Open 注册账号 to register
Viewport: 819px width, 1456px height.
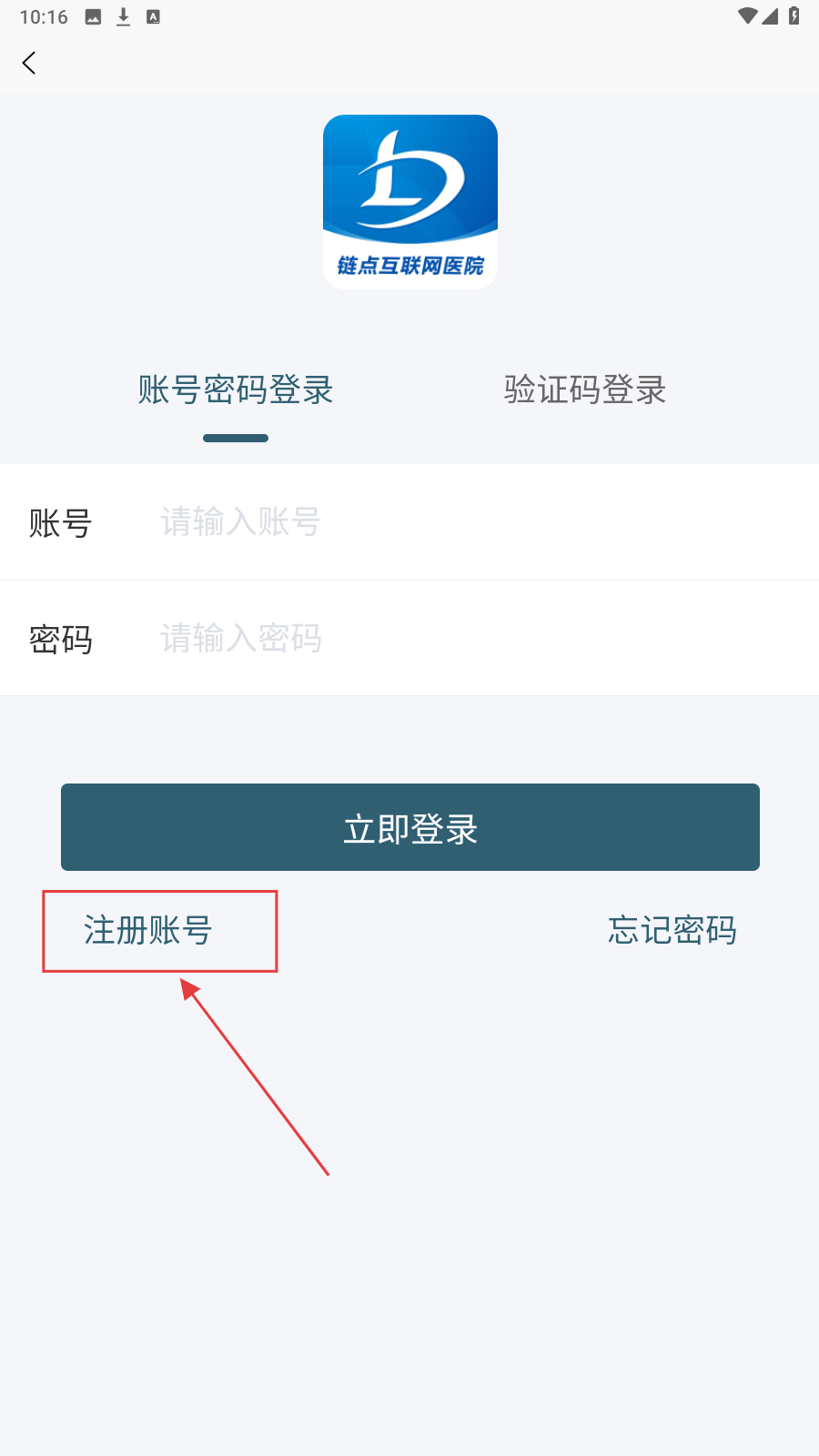pyautogui.click(x=148, y=931)
